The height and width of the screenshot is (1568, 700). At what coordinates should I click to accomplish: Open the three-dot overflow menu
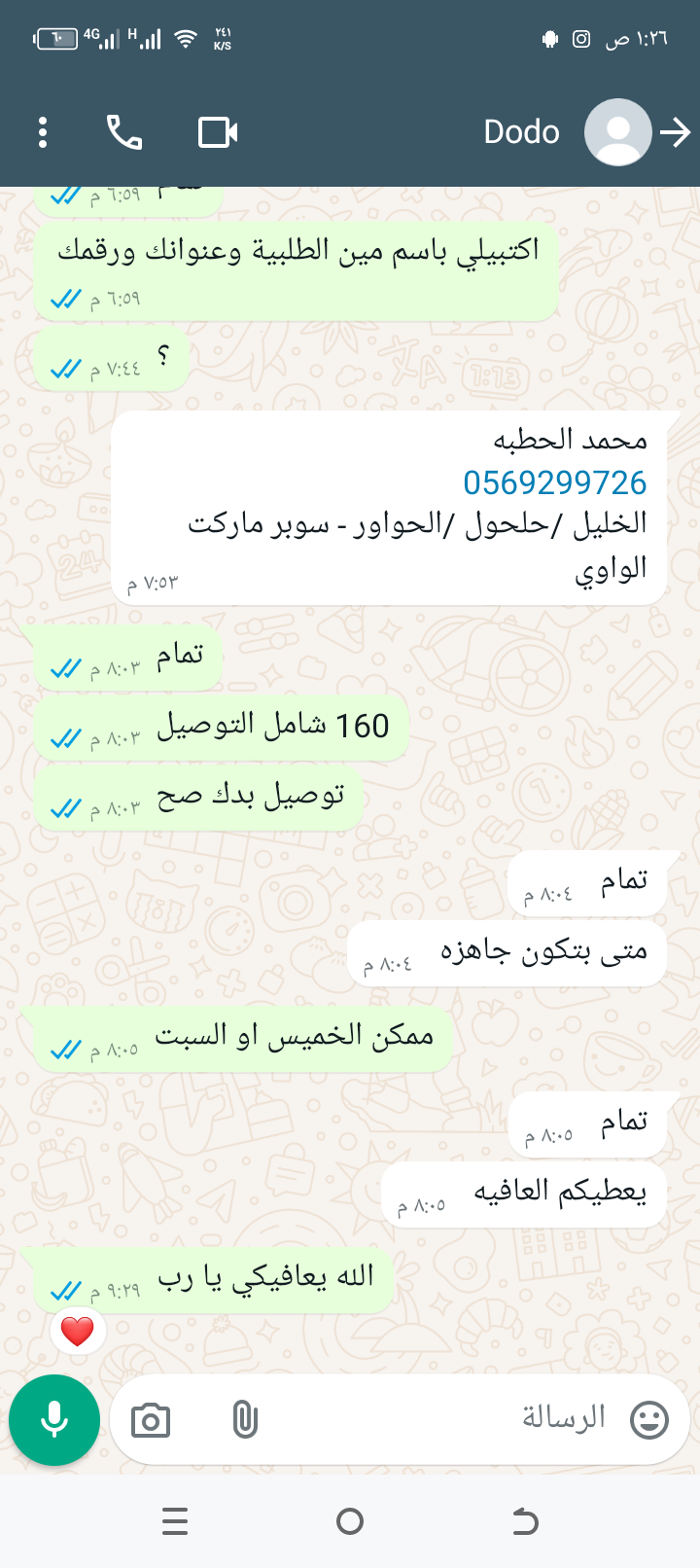pos(43,132)
